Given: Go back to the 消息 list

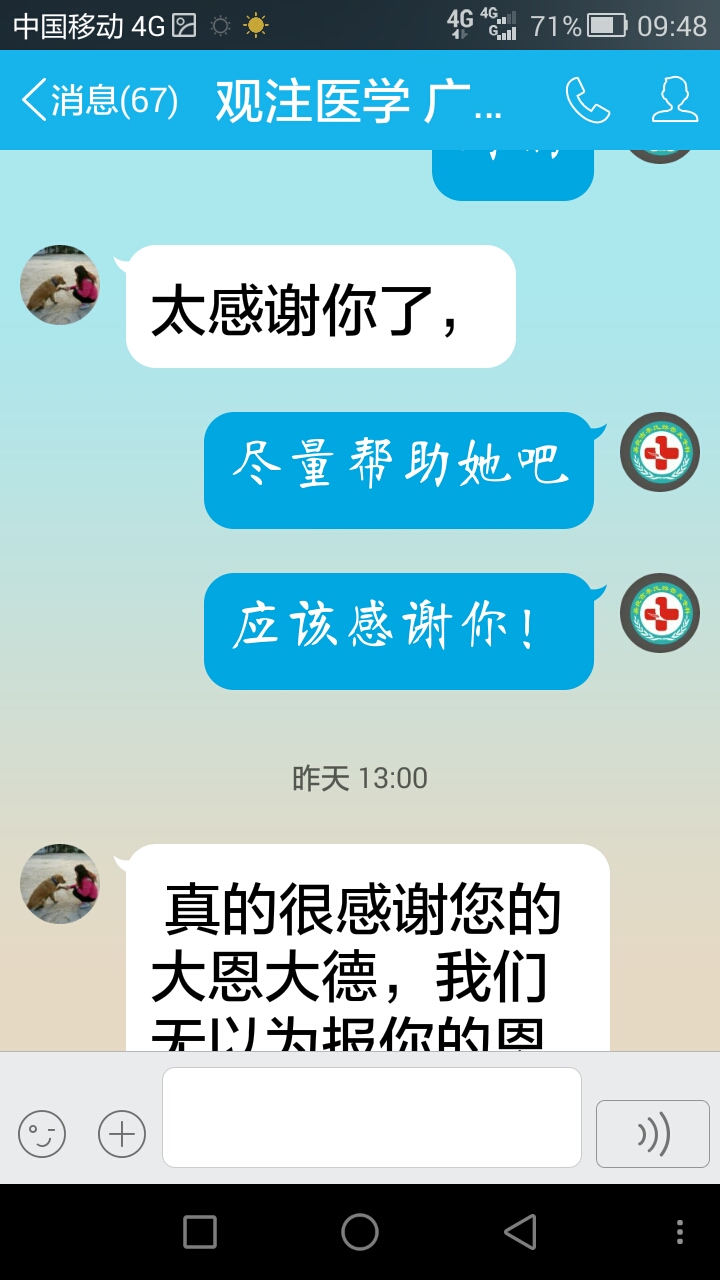Looking at the screenshot, I should pyautogui.click(x=98, y=100).
